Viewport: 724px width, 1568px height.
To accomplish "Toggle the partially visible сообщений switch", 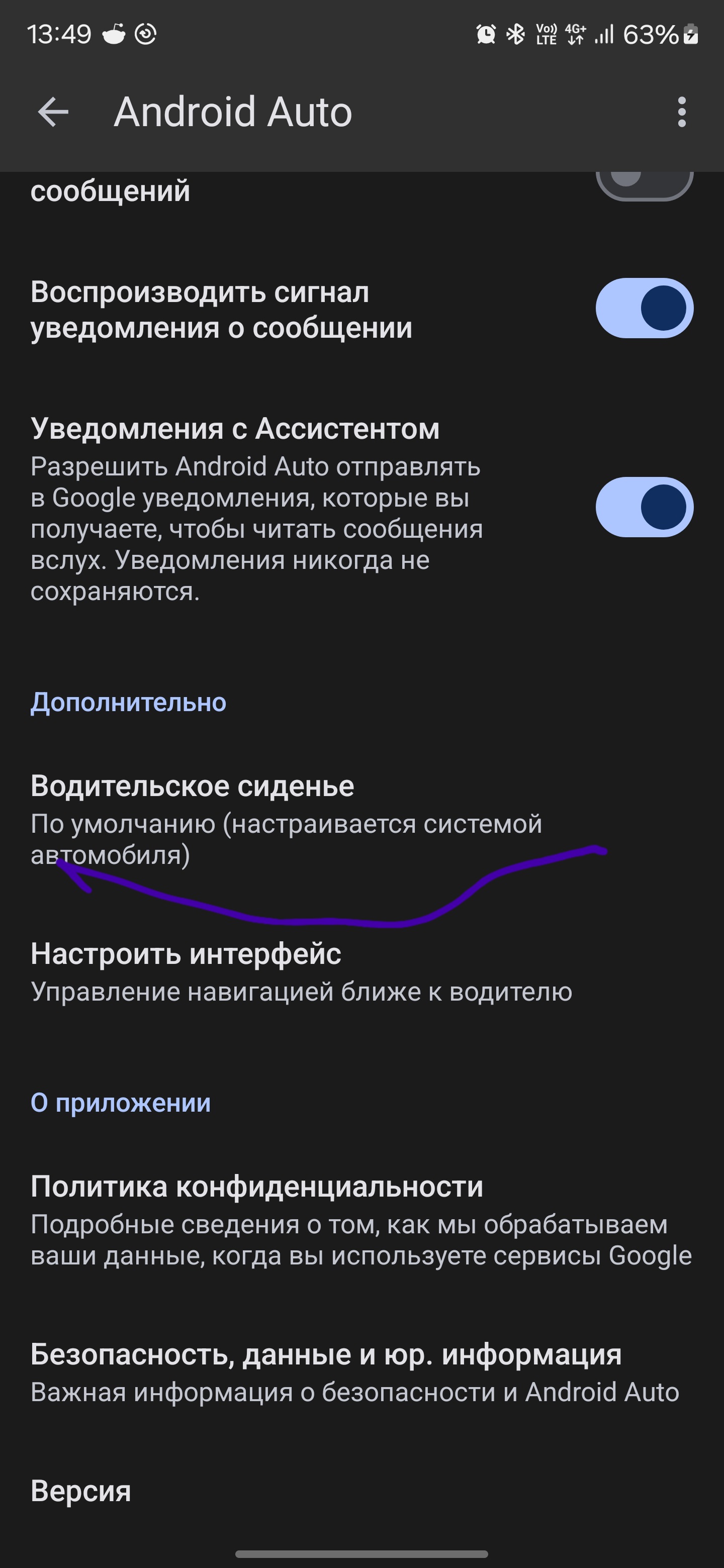I will coord(644,185).
